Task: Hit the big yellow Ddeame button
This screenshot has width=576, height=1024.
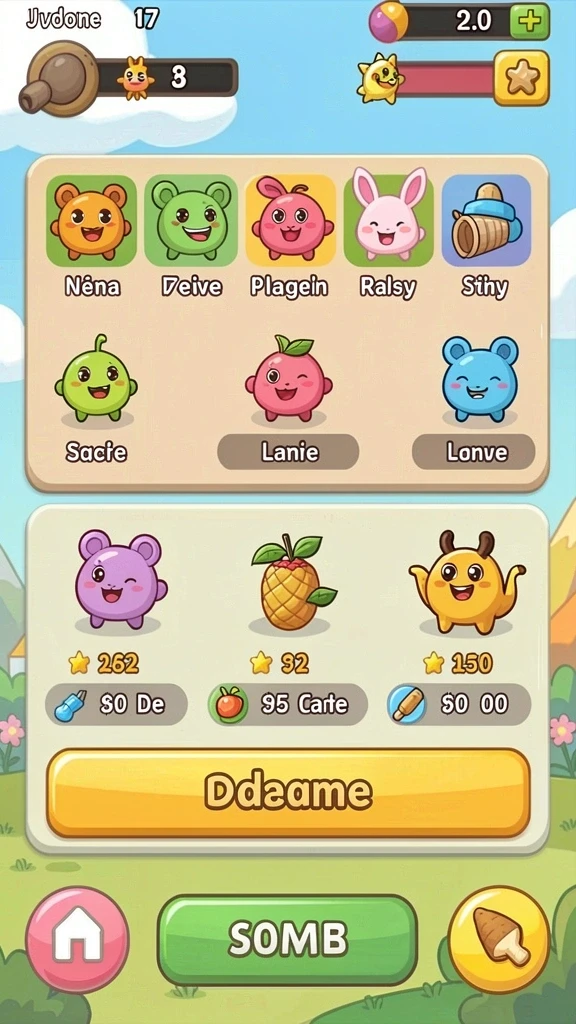Action: point(288,793)
